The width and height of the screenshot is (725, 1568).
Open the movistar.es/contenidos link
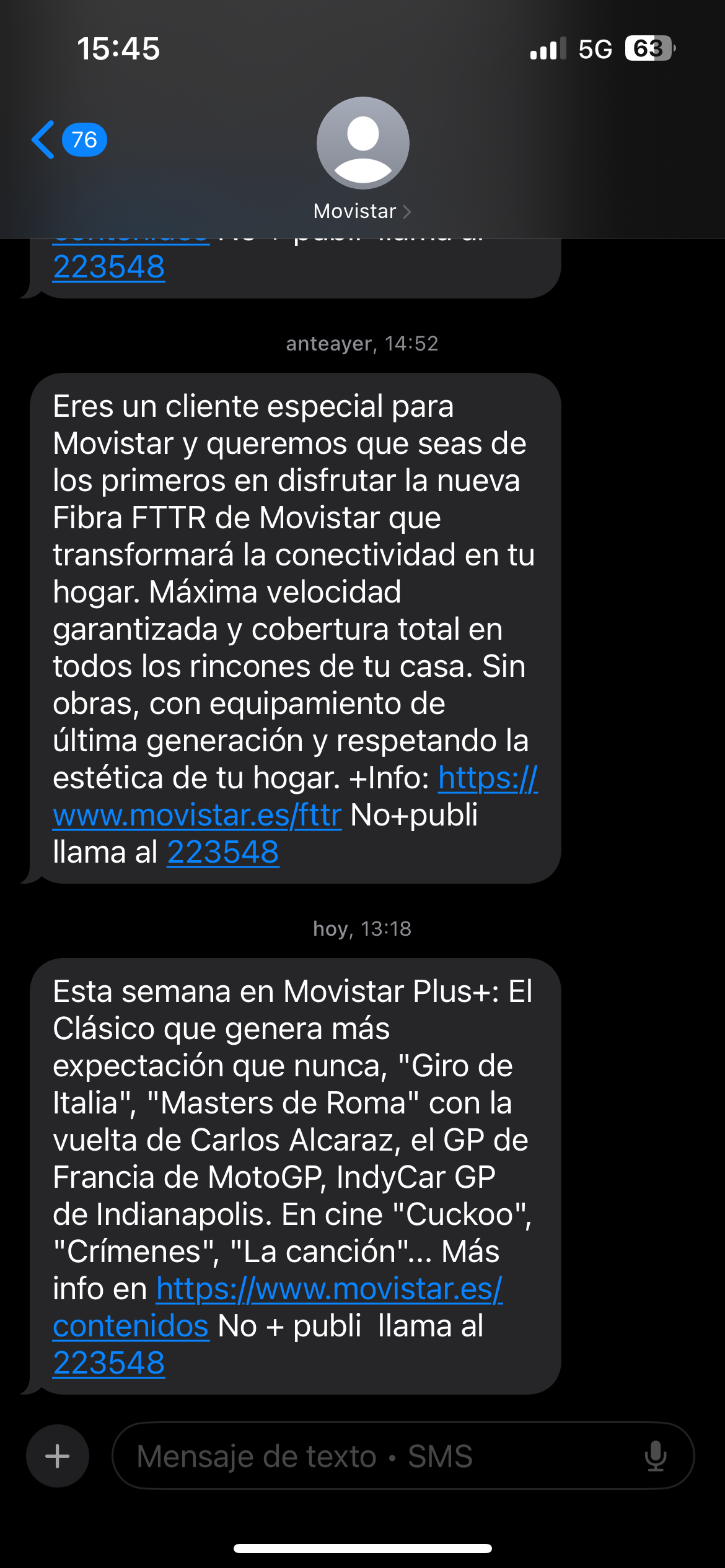(328, 1289)
